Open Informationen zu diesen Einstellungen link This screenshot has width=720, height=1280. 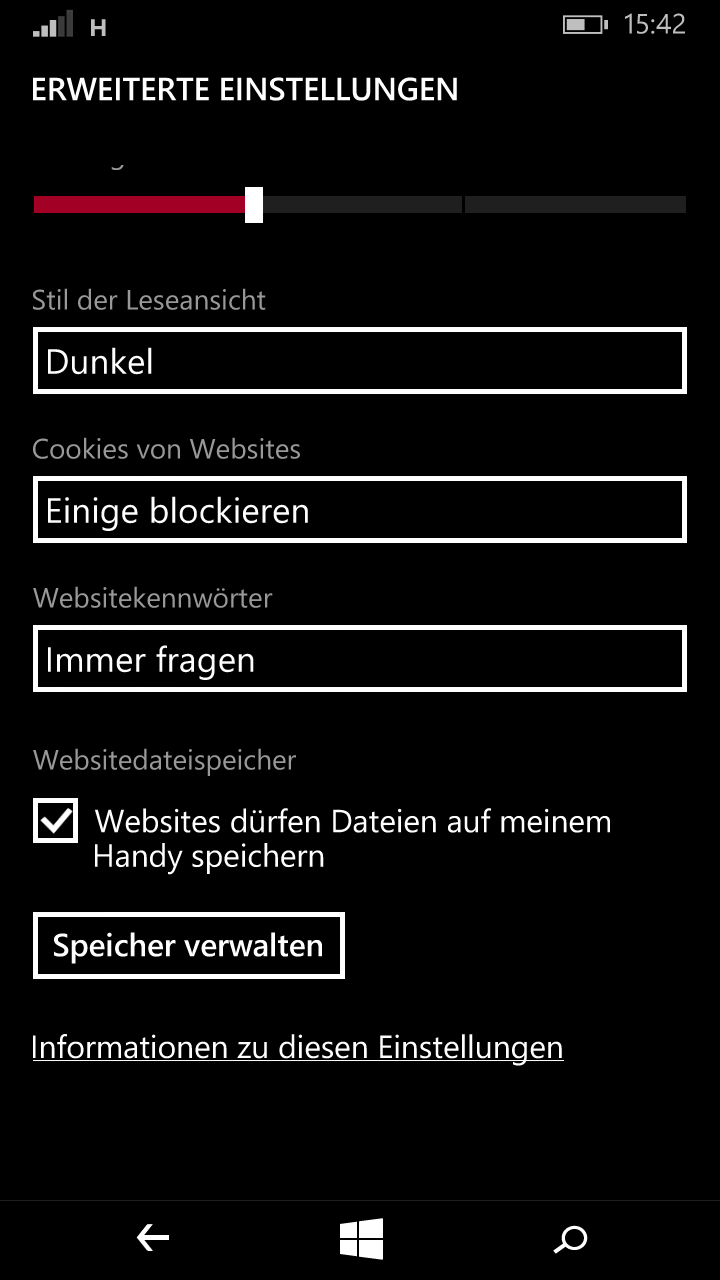coord(298,1047)
